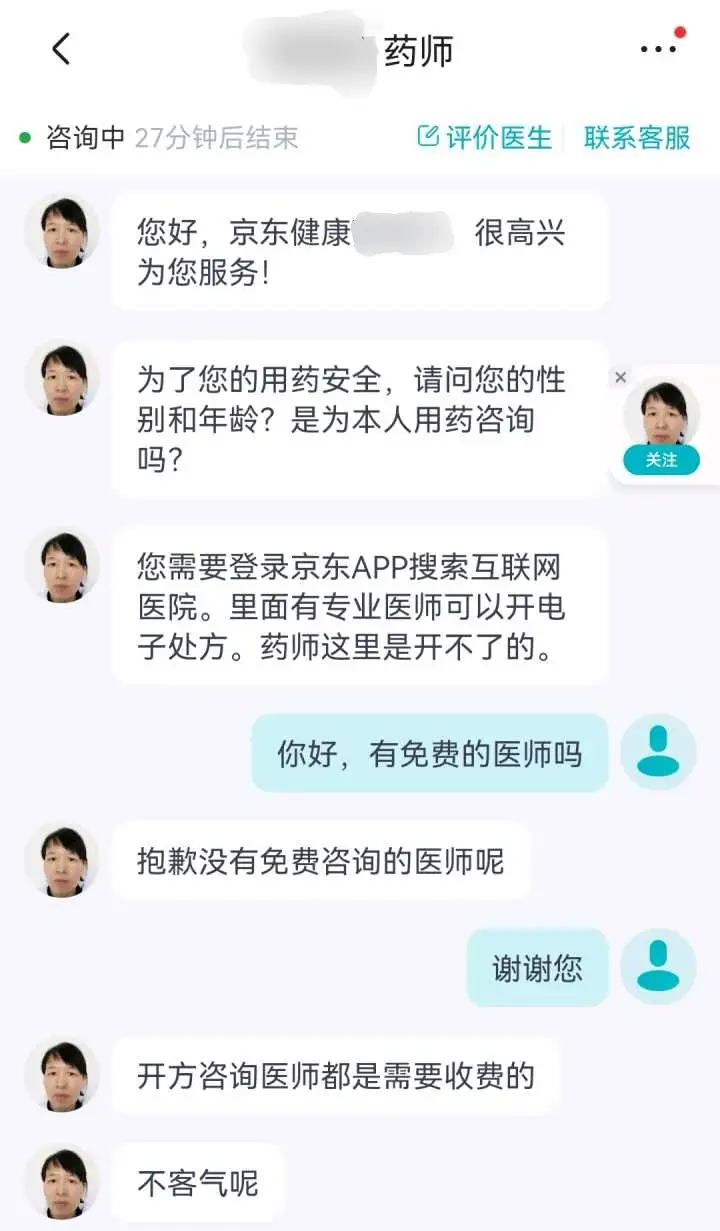Image resolution: width=720 pixels, height=1231 pixels.
Task: Tap 评价医生 to rate the doctor
Action: [485, 137]
